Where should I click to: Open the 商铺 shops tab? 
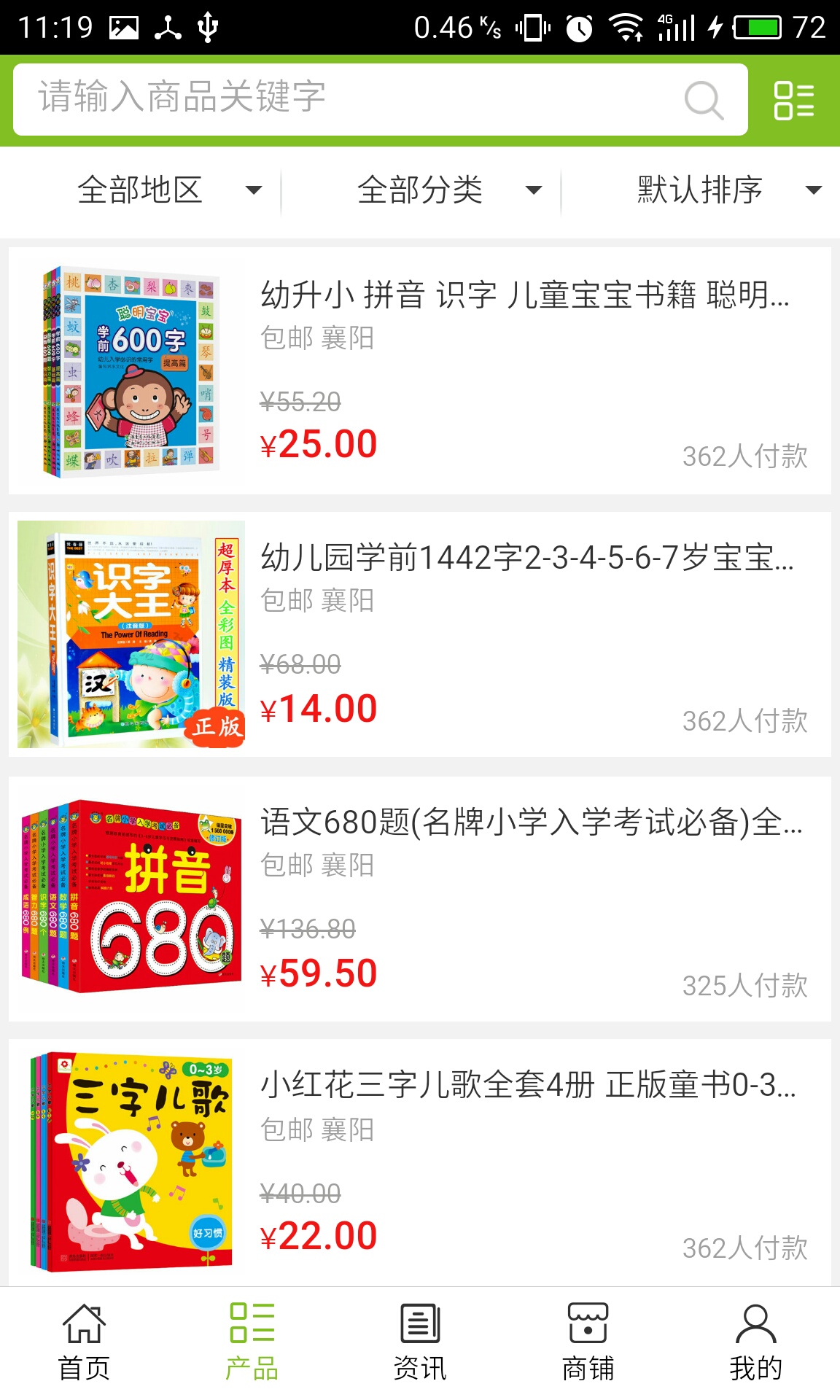(x=588, y=1343)
